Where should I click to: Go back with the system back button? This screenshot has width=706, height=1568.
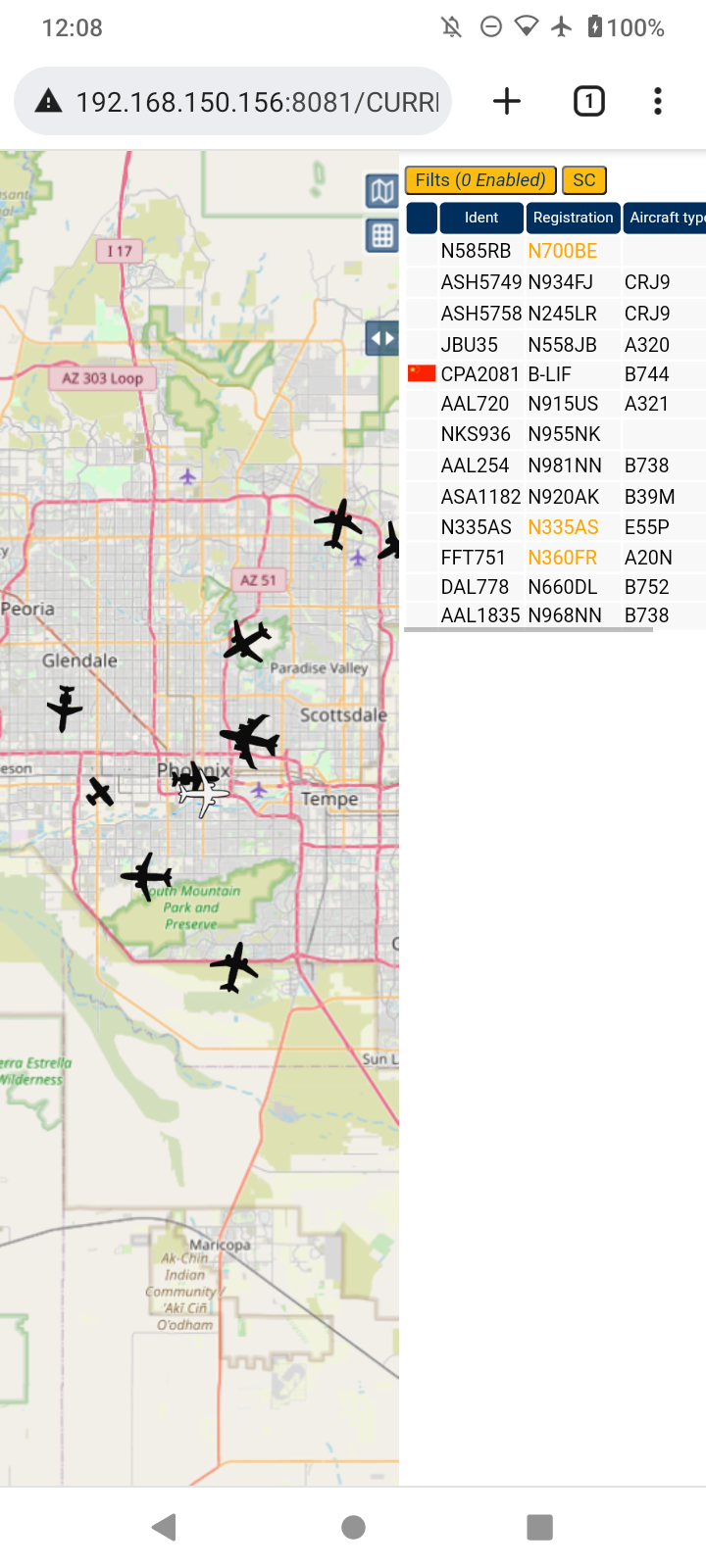click(x=165, y=1527)
